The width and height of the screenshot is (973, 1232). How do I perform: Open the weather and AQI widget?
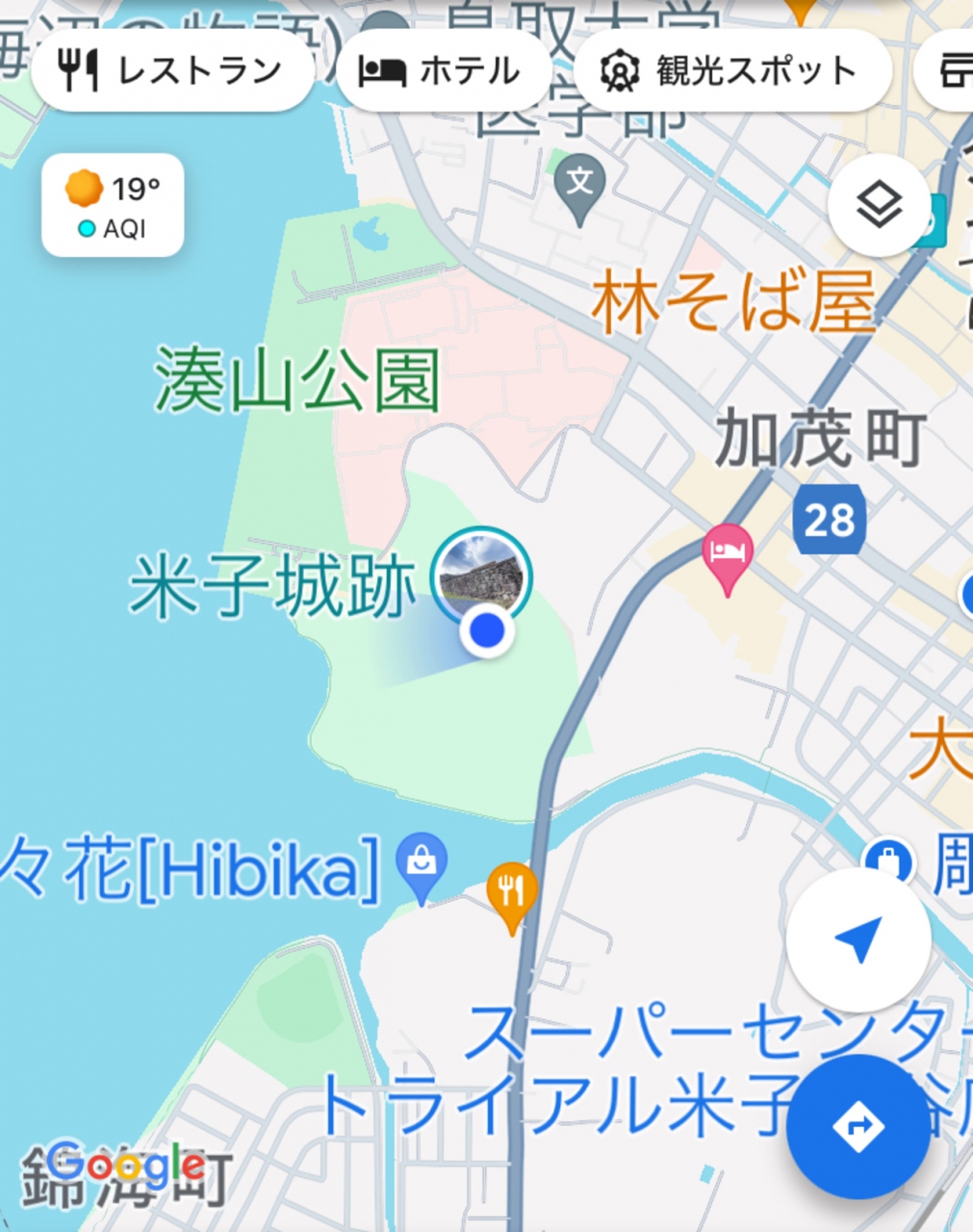pos(113,205)
